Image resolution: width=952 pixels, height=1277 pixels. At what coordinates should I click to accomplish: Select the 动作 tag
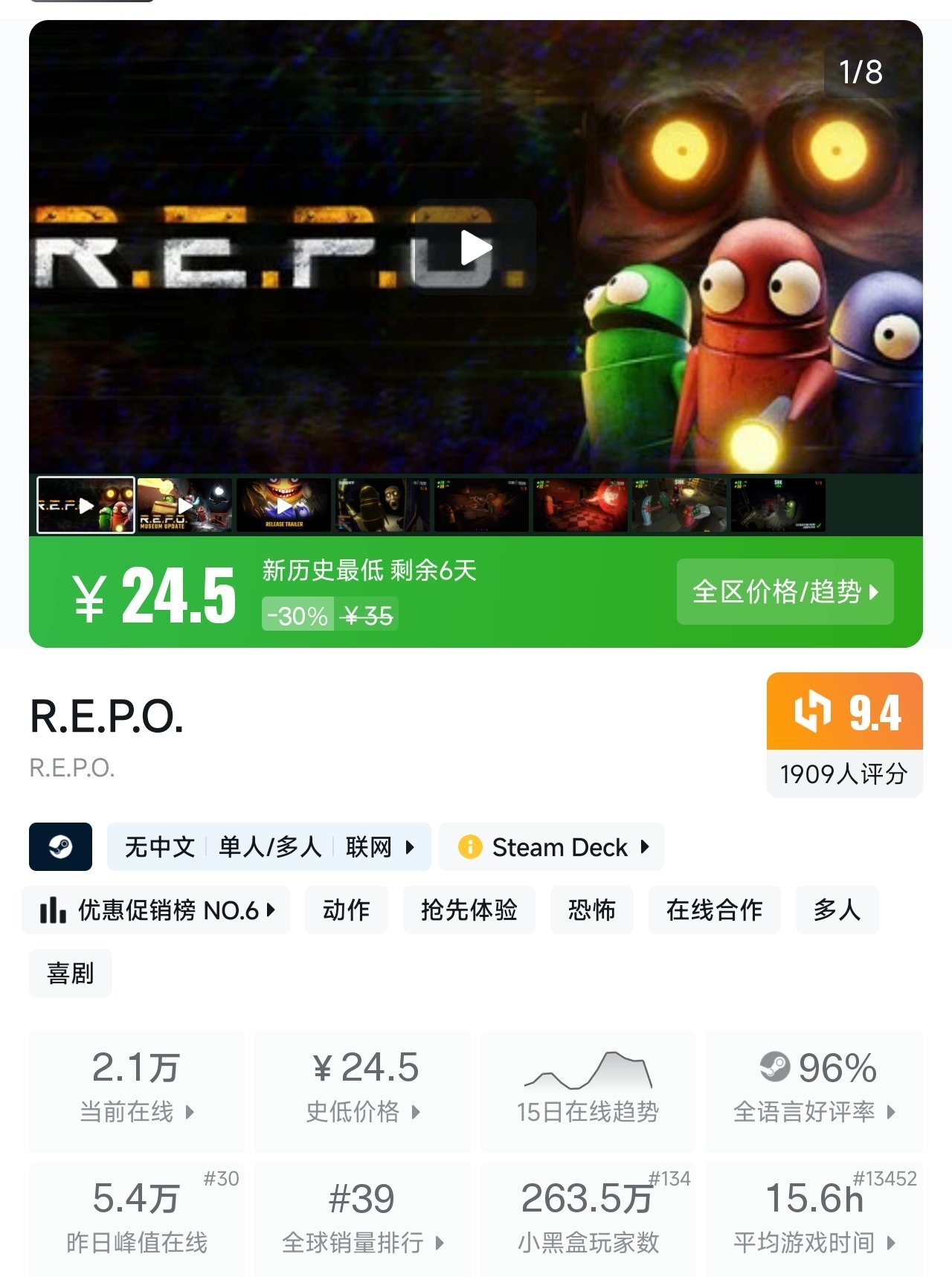coord(346,910)
